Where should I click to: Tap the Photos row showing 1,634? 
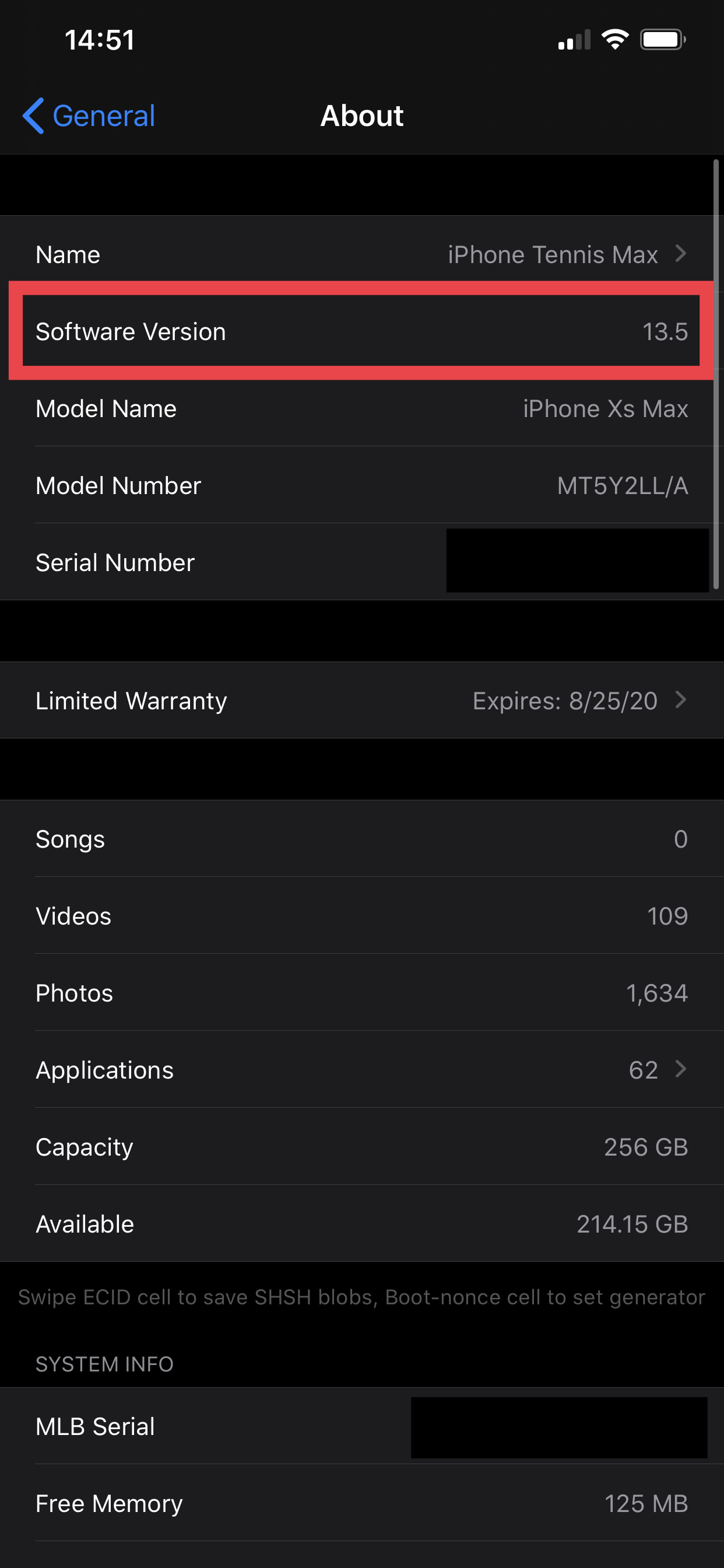(x=362, y=993)
